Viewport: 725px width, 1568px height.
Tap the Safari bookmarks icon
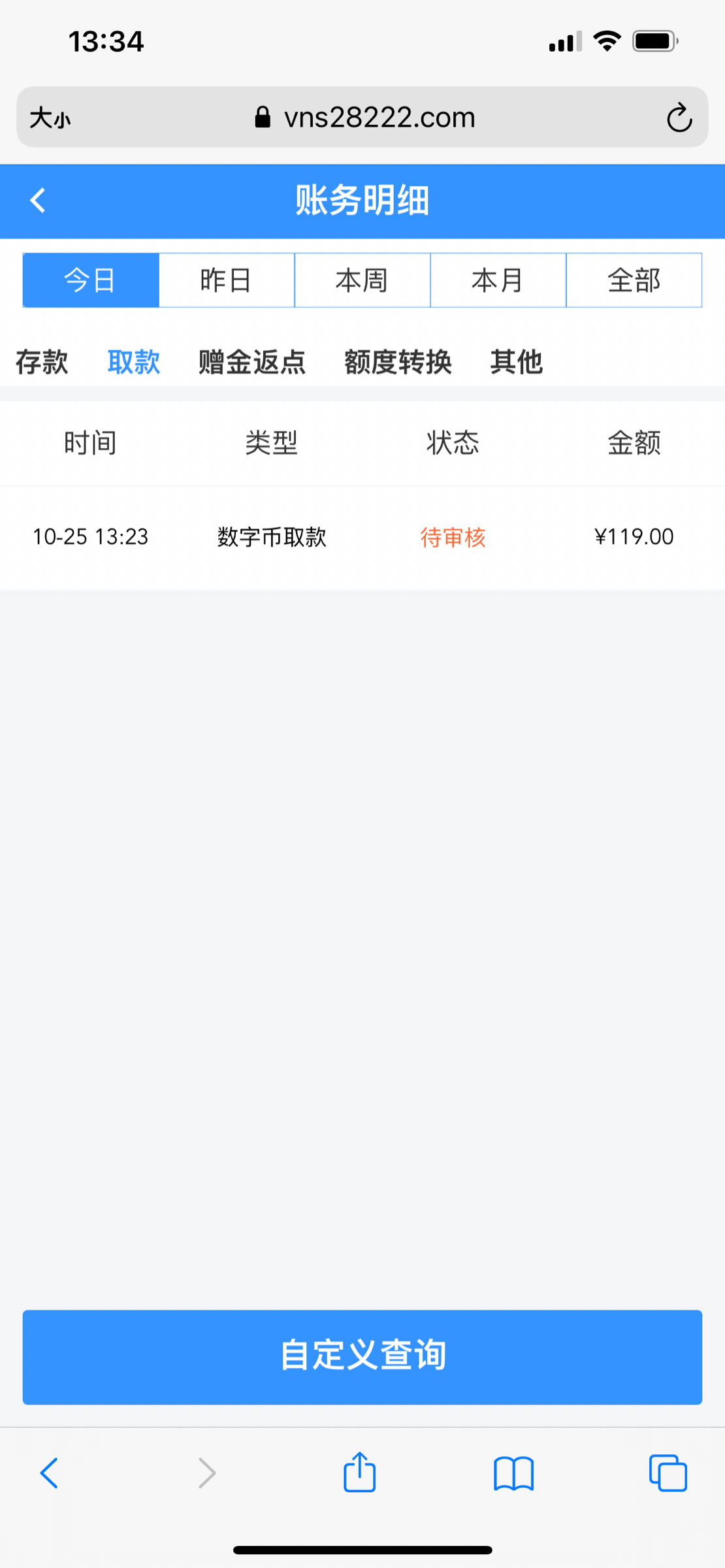(x=513, y=1474)
